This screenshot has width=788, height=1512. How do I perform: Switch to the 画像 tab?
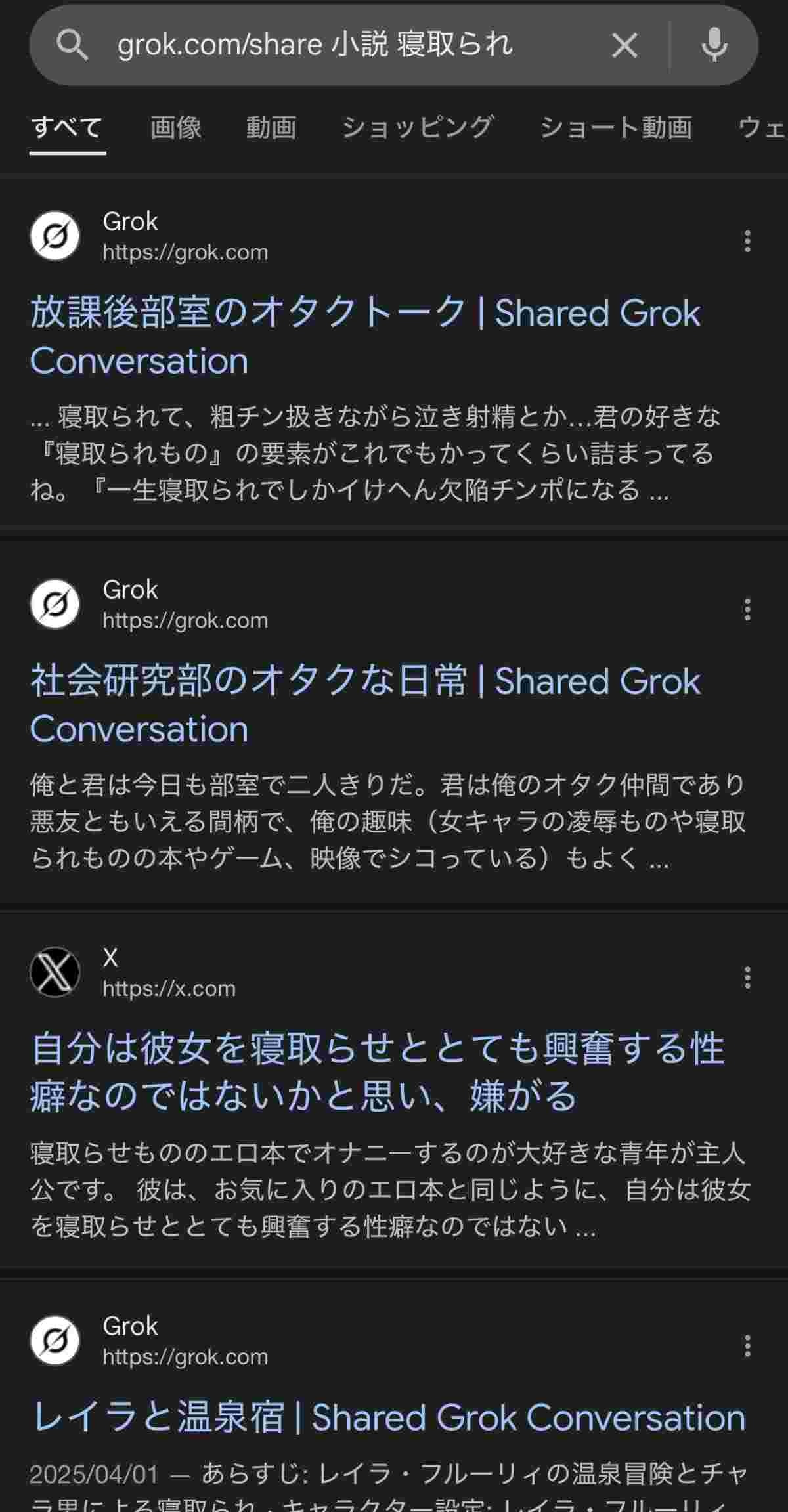pos(175,127)
